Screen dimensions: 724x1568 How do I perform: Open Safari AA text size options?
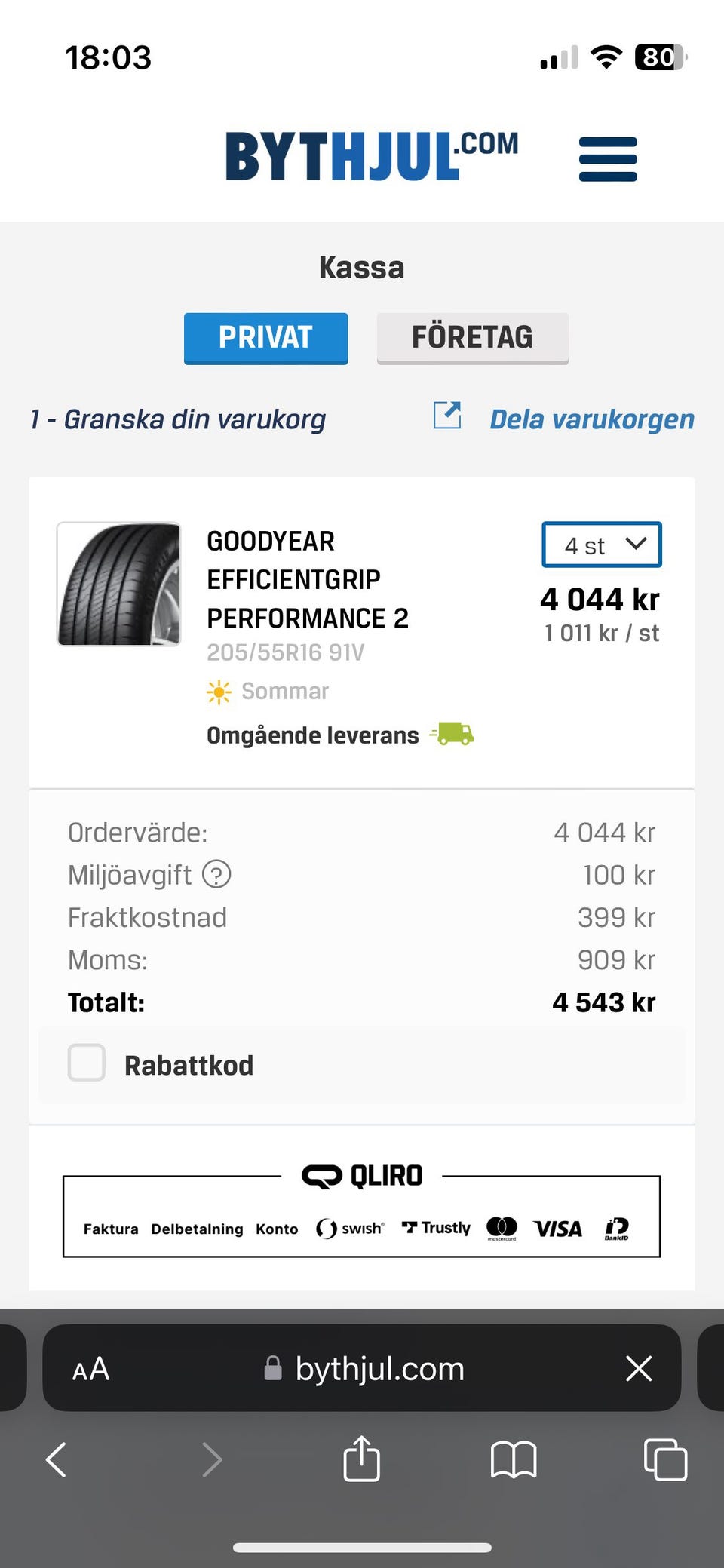(91, 1369)
